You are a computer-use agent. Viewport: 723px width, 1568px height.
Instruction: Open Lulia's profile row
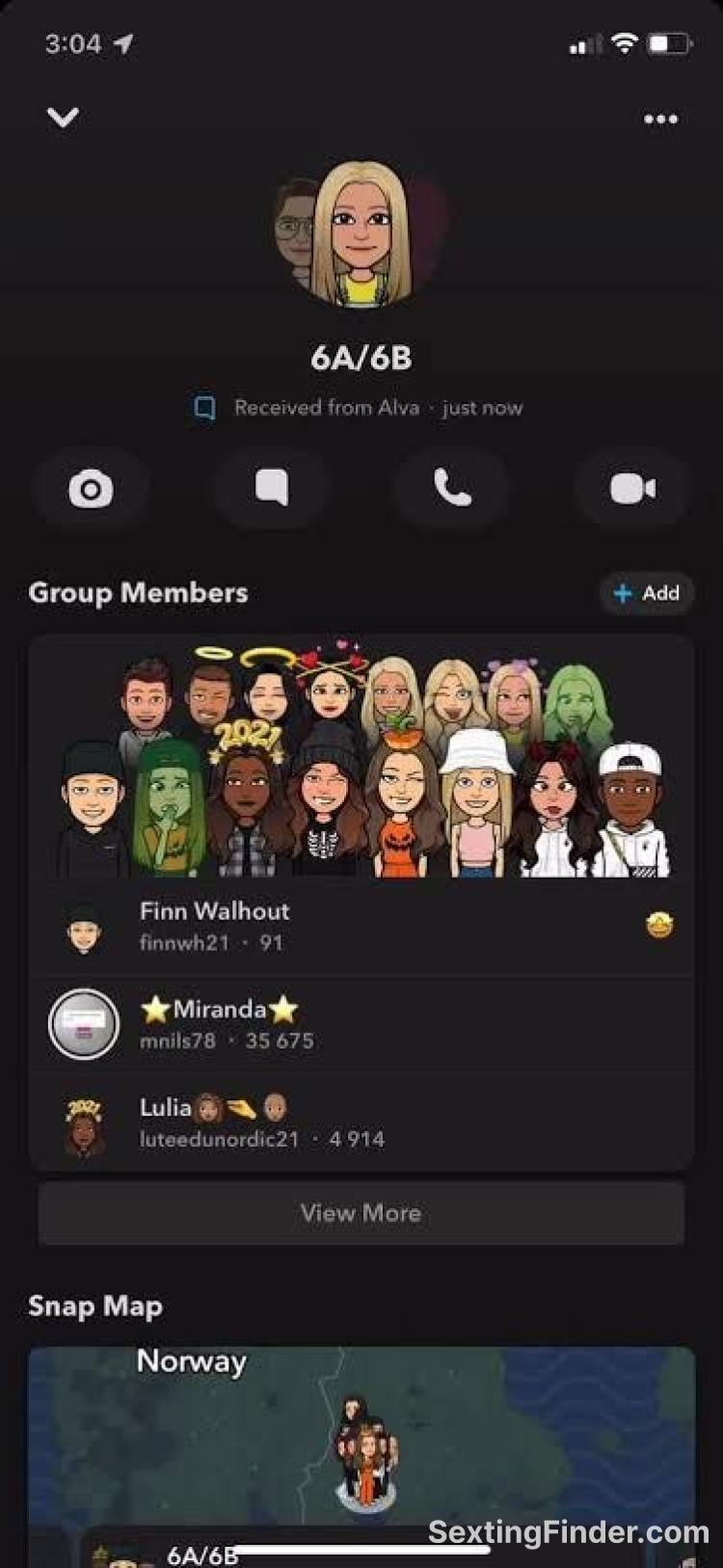(260, 1122)
